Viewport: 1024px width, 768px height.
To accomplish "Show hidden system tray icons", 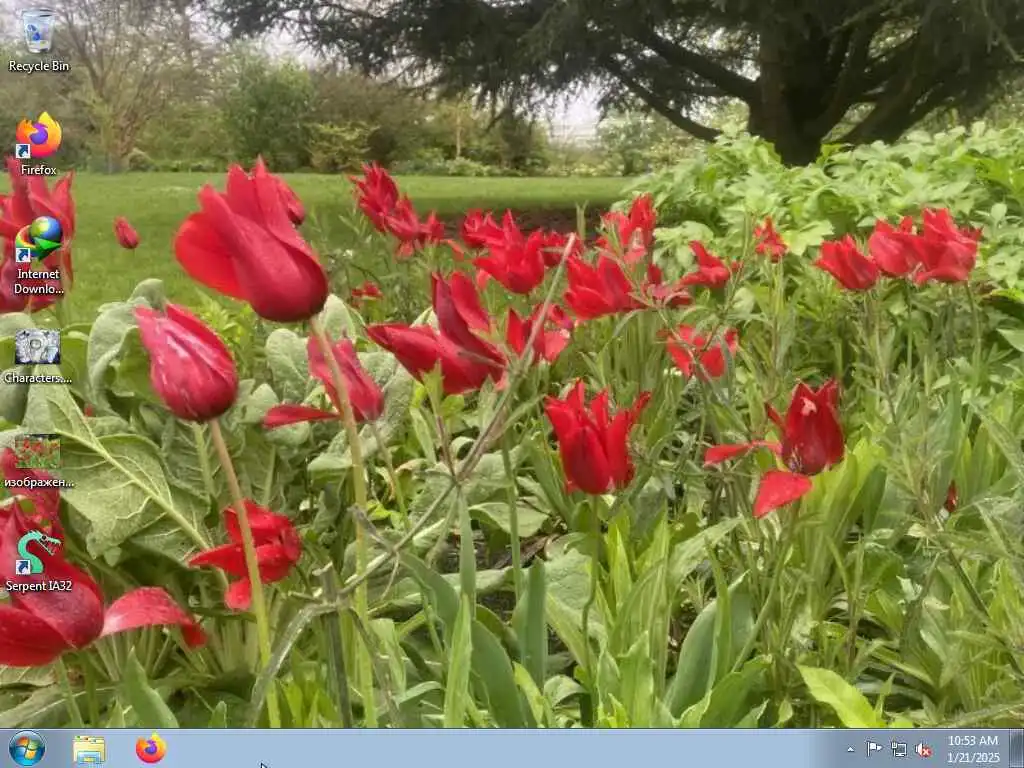I will pyautogui.click(x=850, y=749).
